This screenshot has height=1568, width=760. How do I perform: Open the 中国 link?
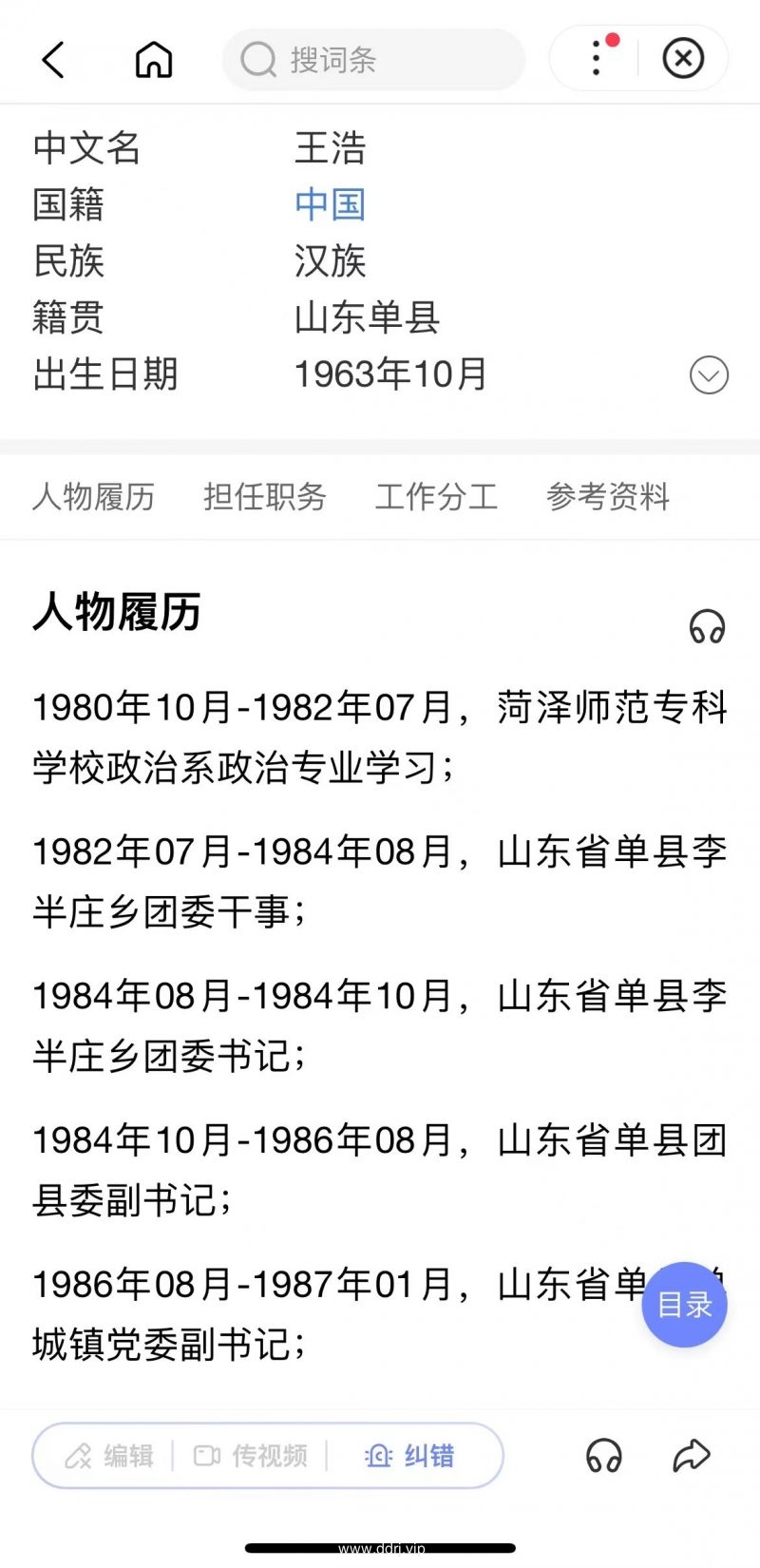(330, 204)
